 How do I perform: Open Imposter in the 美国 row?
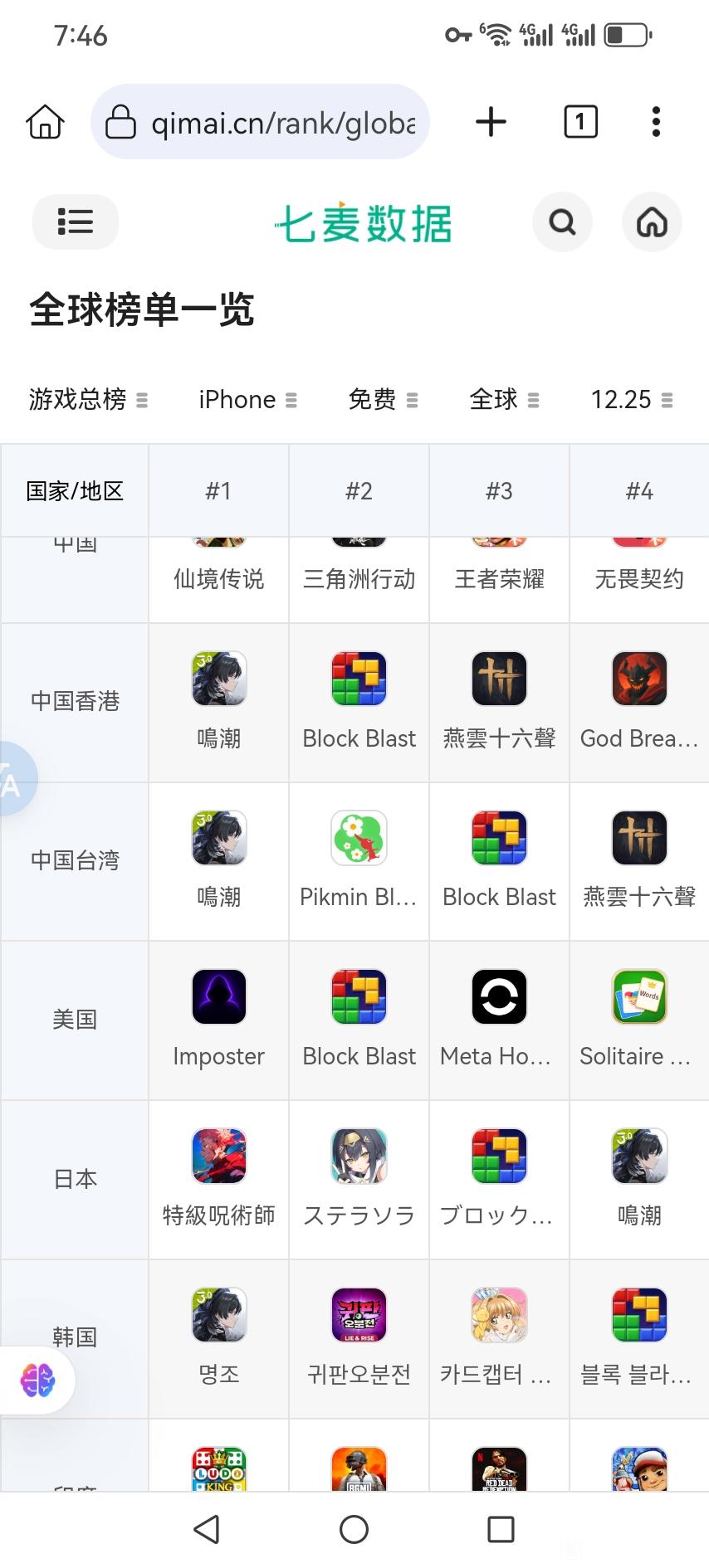point(219,1017)
